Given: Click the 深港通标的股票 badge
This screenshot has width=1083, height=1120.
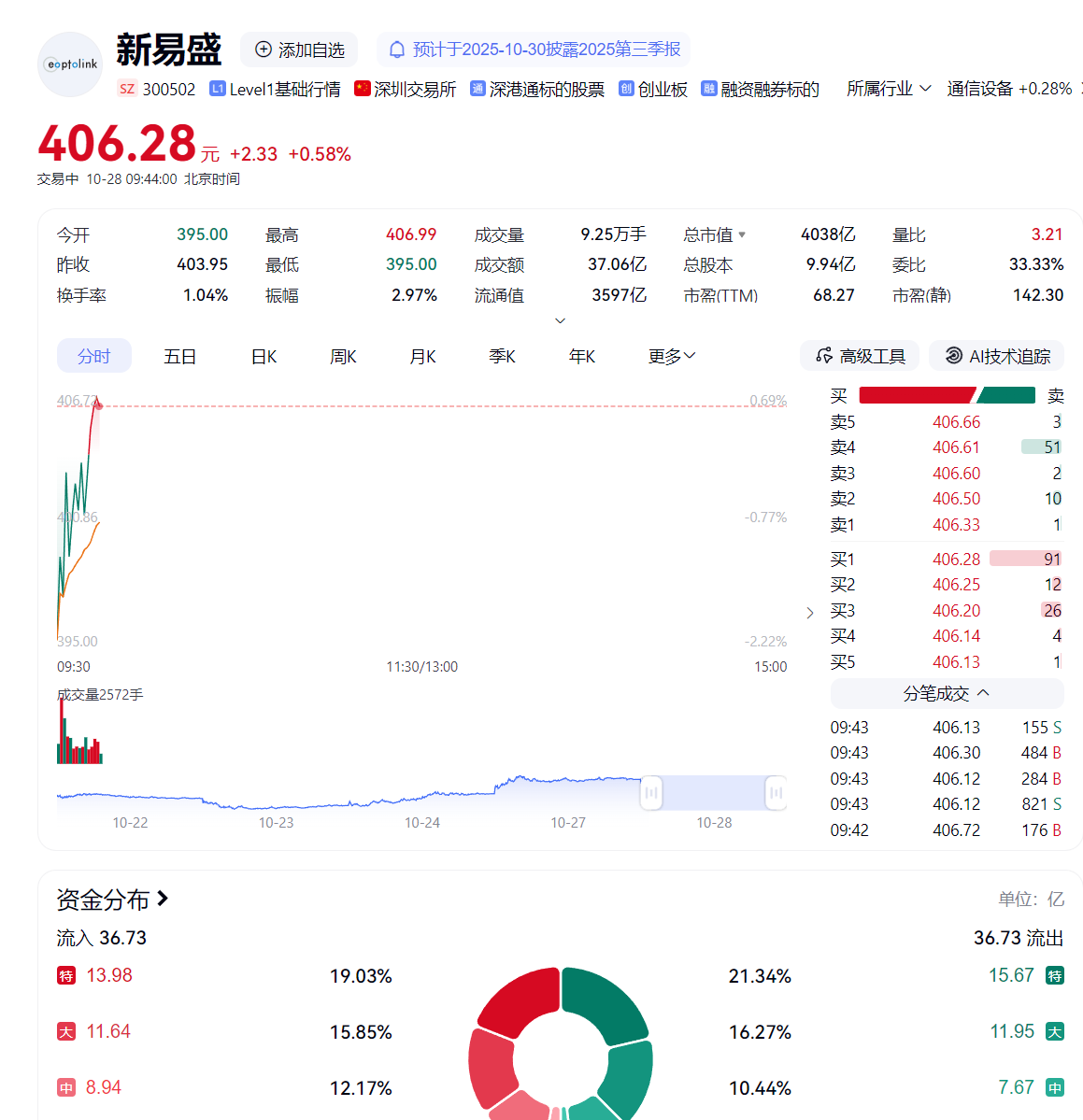Looking at the screenshot, I should (535, 89).
